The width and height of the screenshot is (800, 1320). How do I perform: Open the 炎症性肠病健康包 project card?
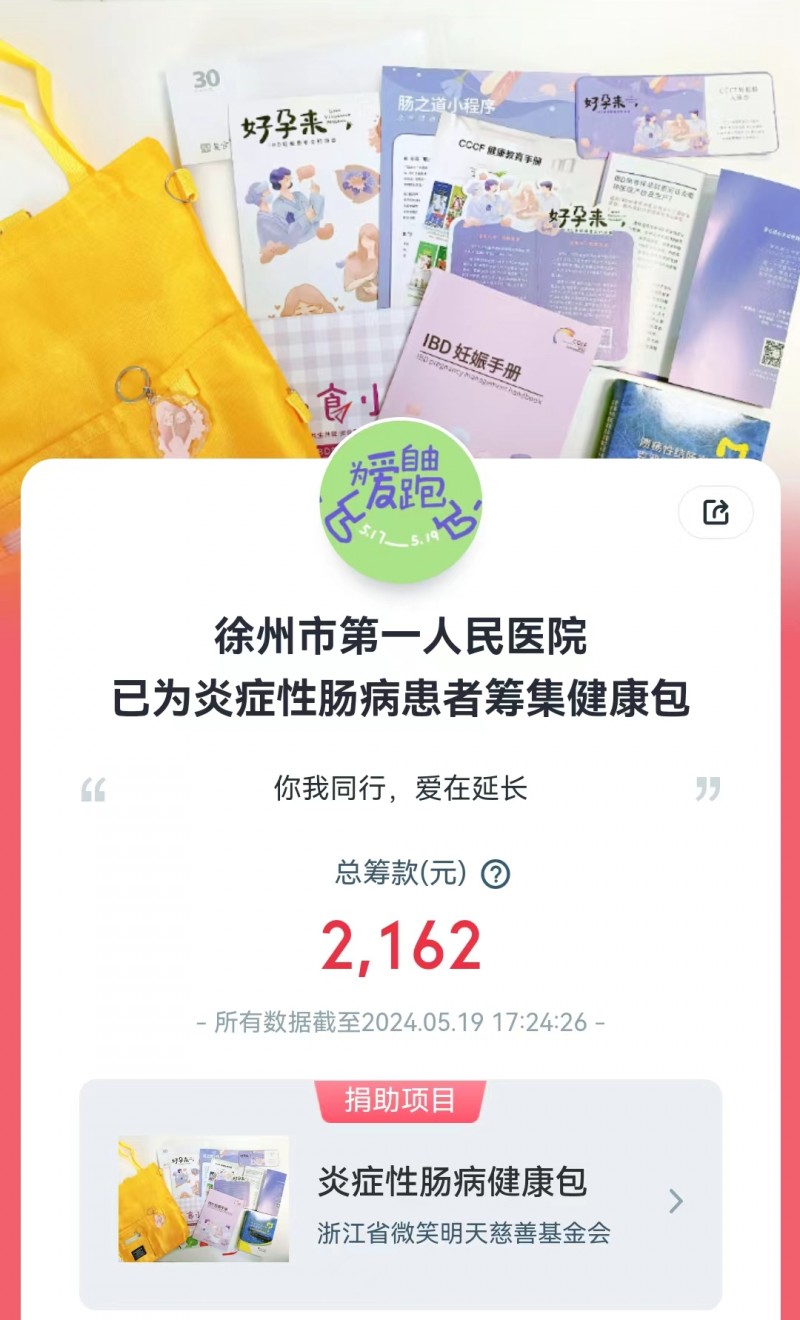coord(400,1200)
